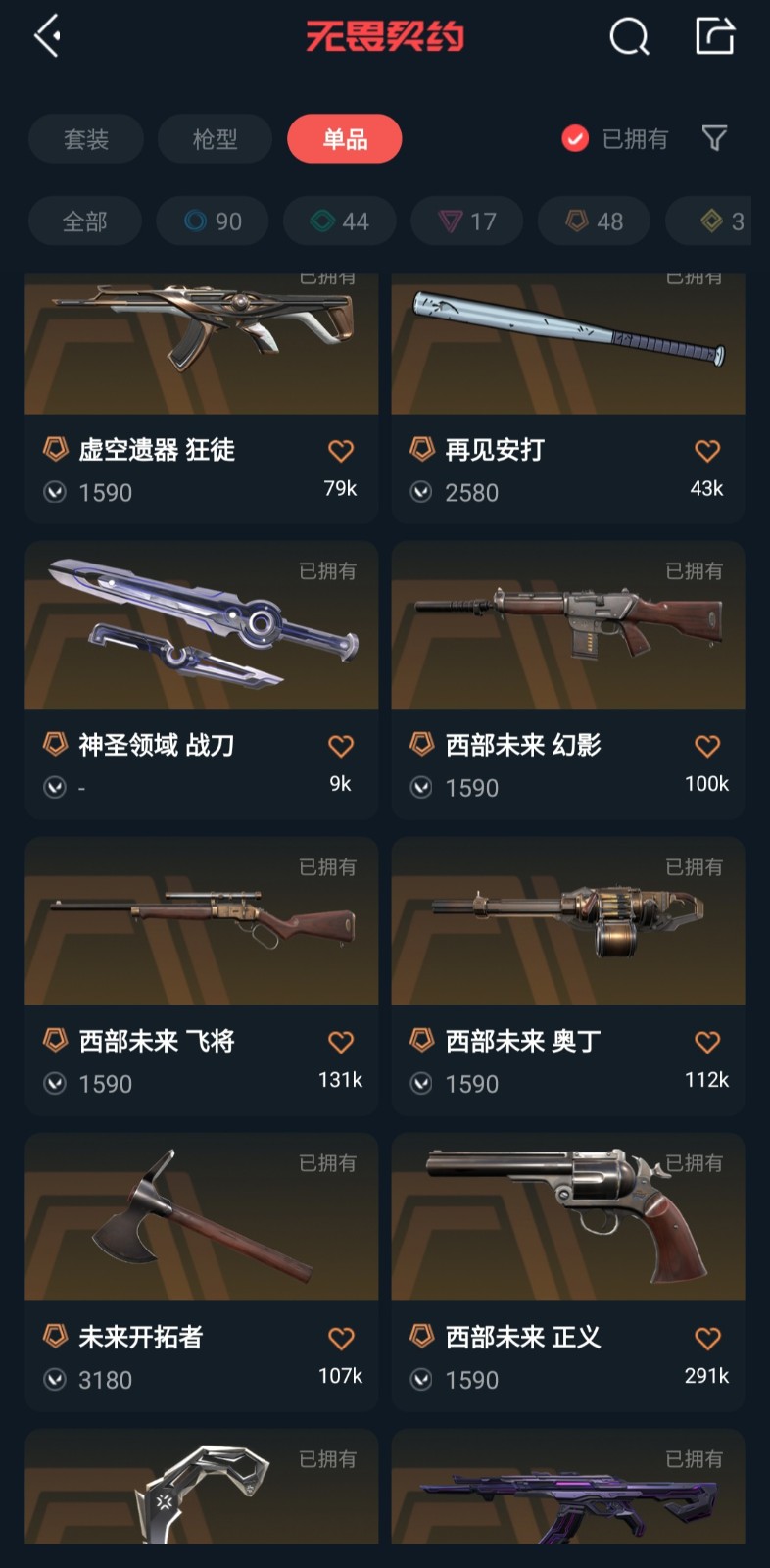The height and width of the screenshot is (1568, 770).
Task: Filter by the pink tier chip showing 17
Action: click(467, 221)
